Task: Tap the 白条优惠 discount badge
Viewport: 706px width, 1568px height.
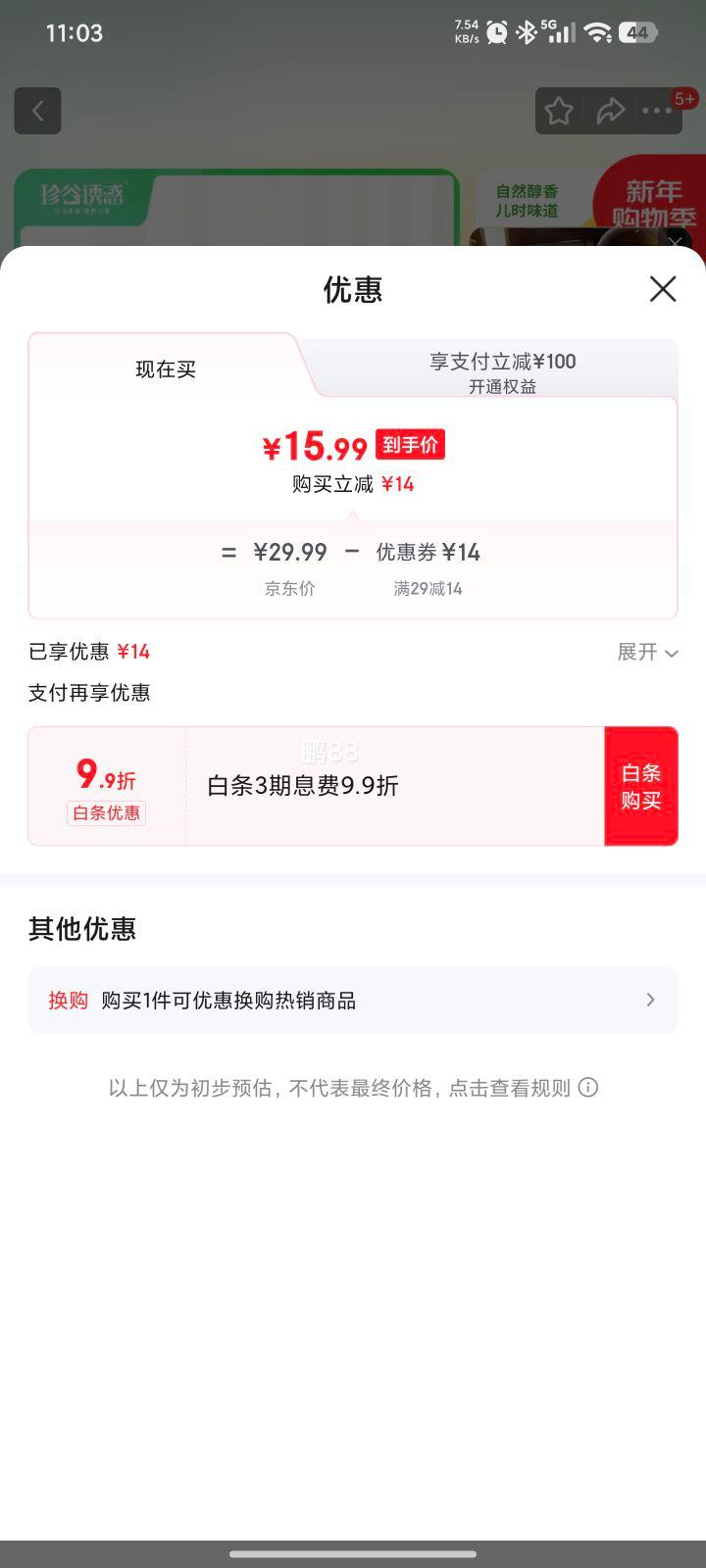Action: pyautogui.click(x=106, y=813)
